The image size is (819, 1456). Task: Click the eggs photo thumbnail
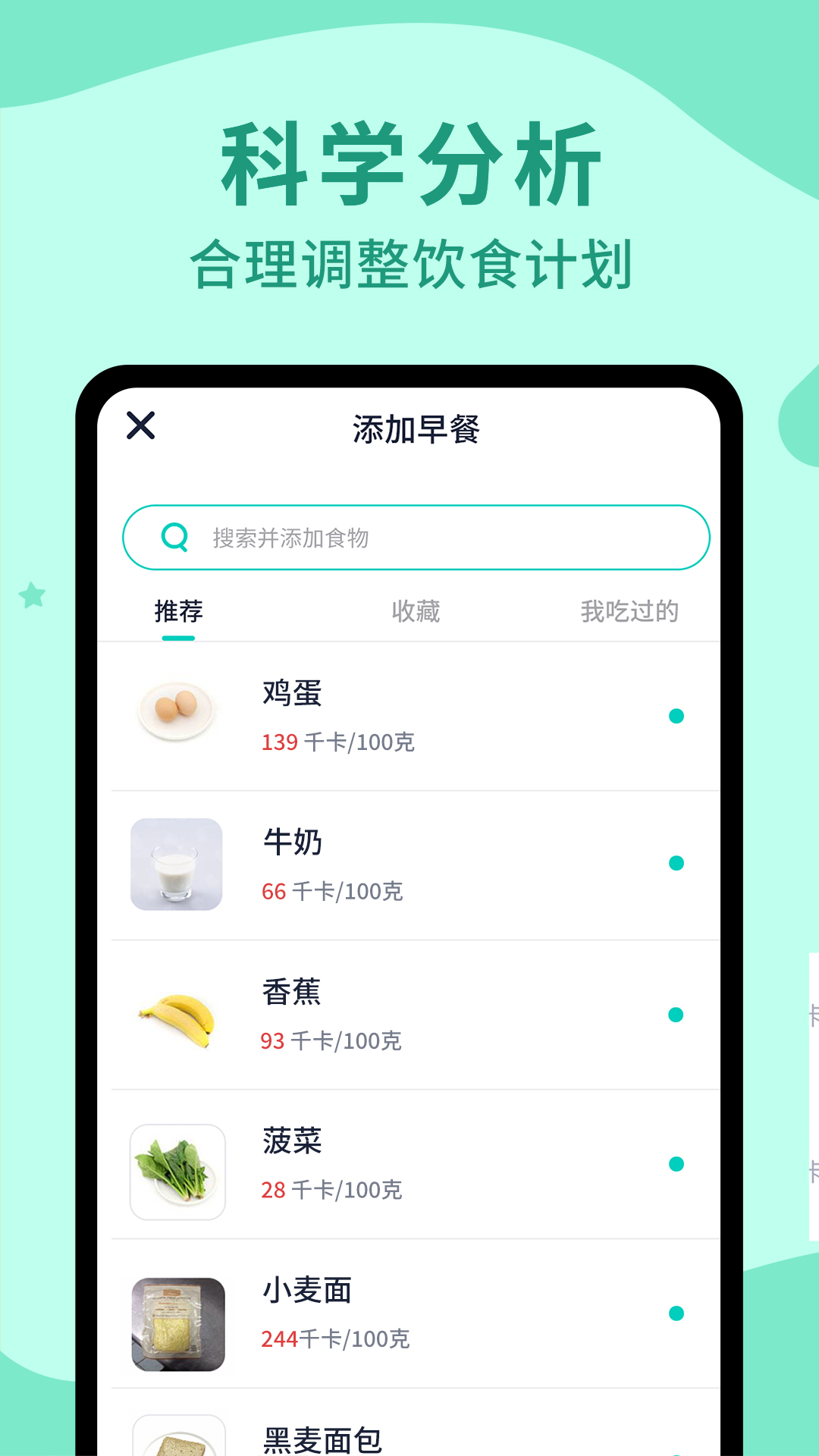(x=176, y=713)
